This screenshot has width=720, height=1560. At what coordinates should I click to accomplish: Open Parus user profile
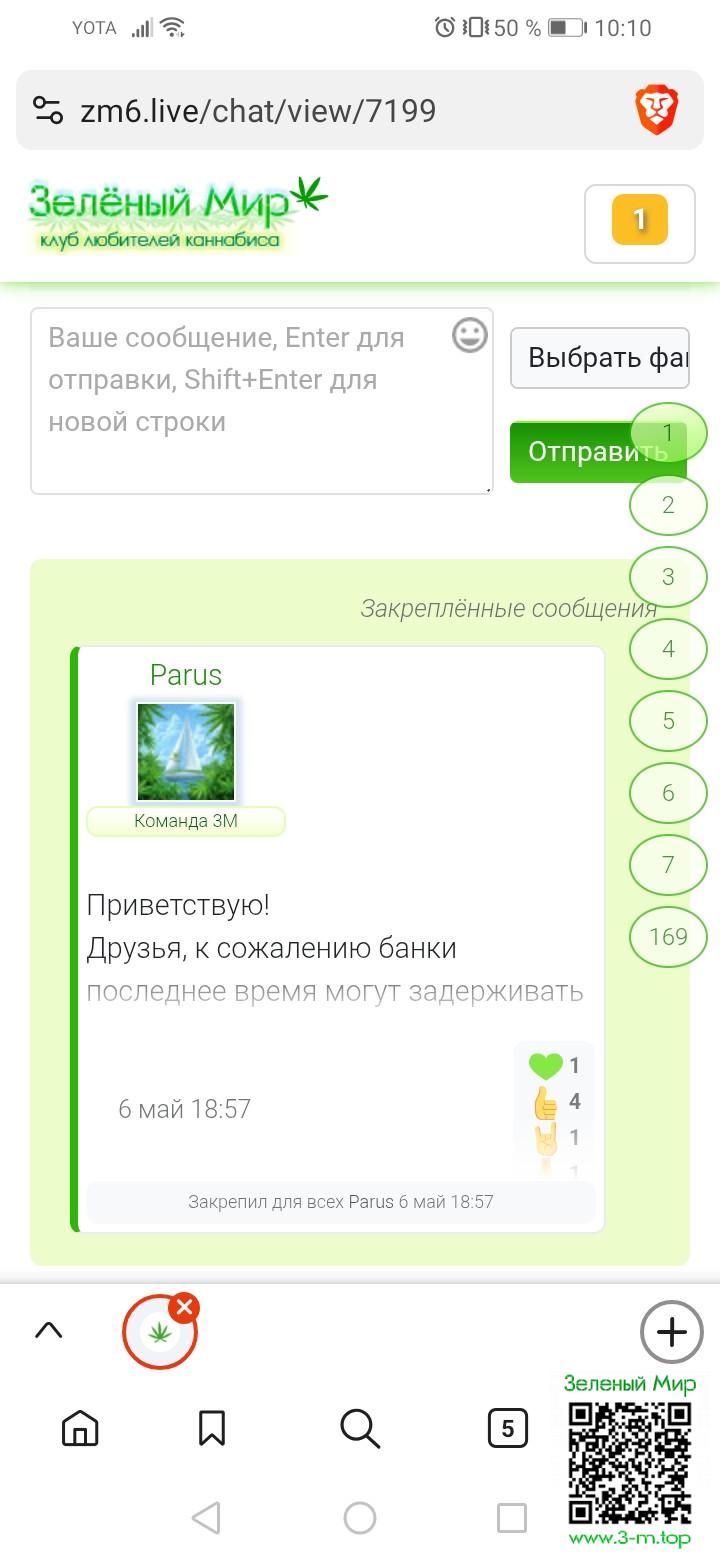tap(186, 675)
